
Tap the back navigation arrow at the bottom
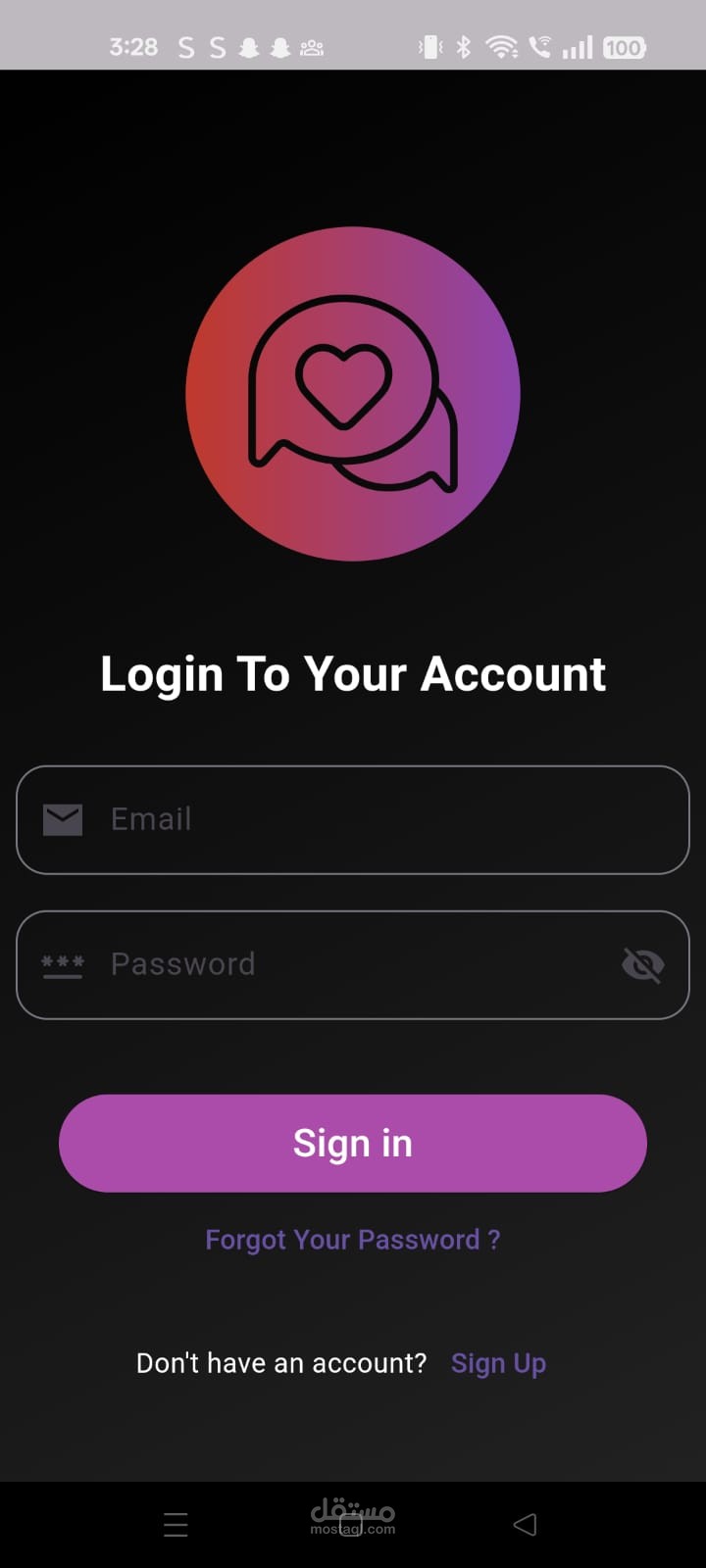tap(526, 1524)
